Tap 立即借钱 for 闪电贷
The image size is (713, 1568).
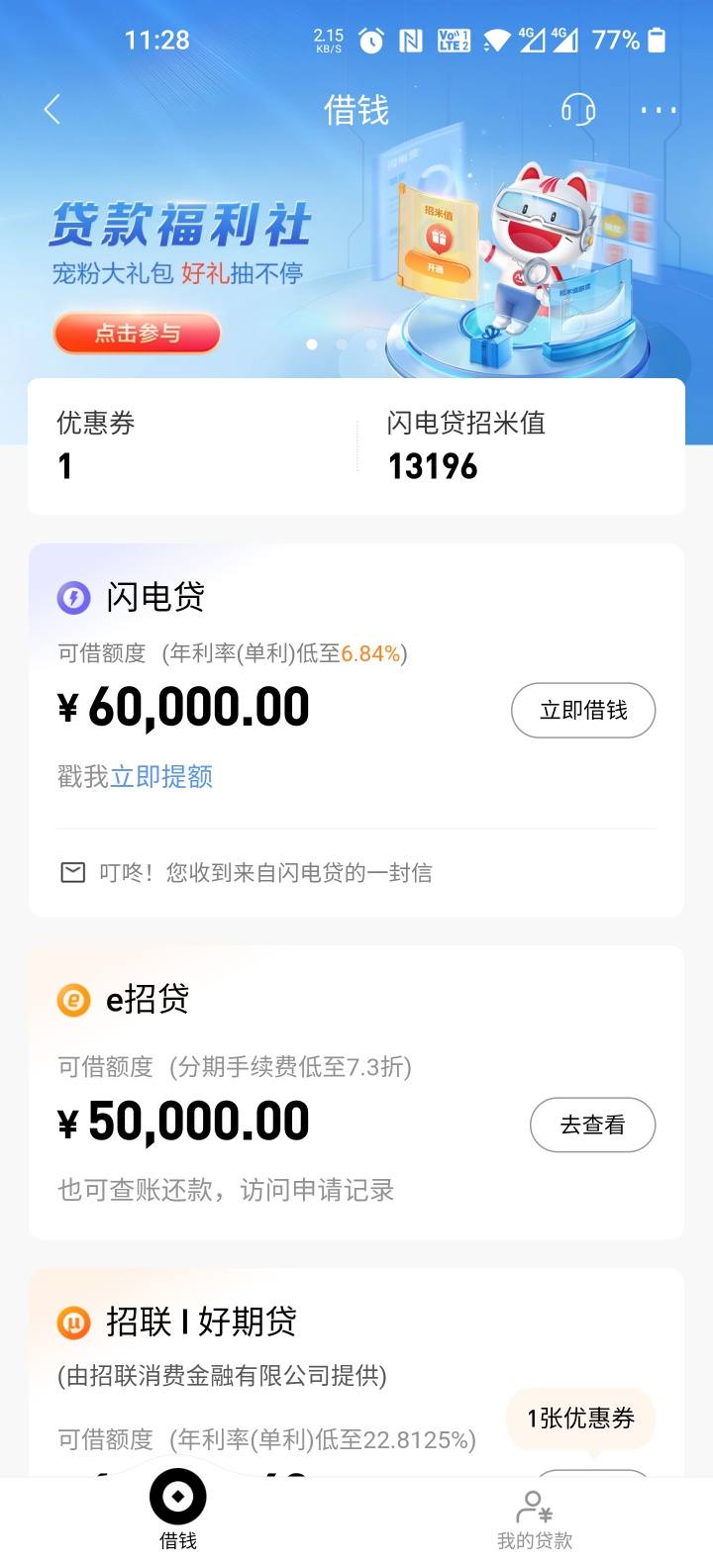point(583,711)
